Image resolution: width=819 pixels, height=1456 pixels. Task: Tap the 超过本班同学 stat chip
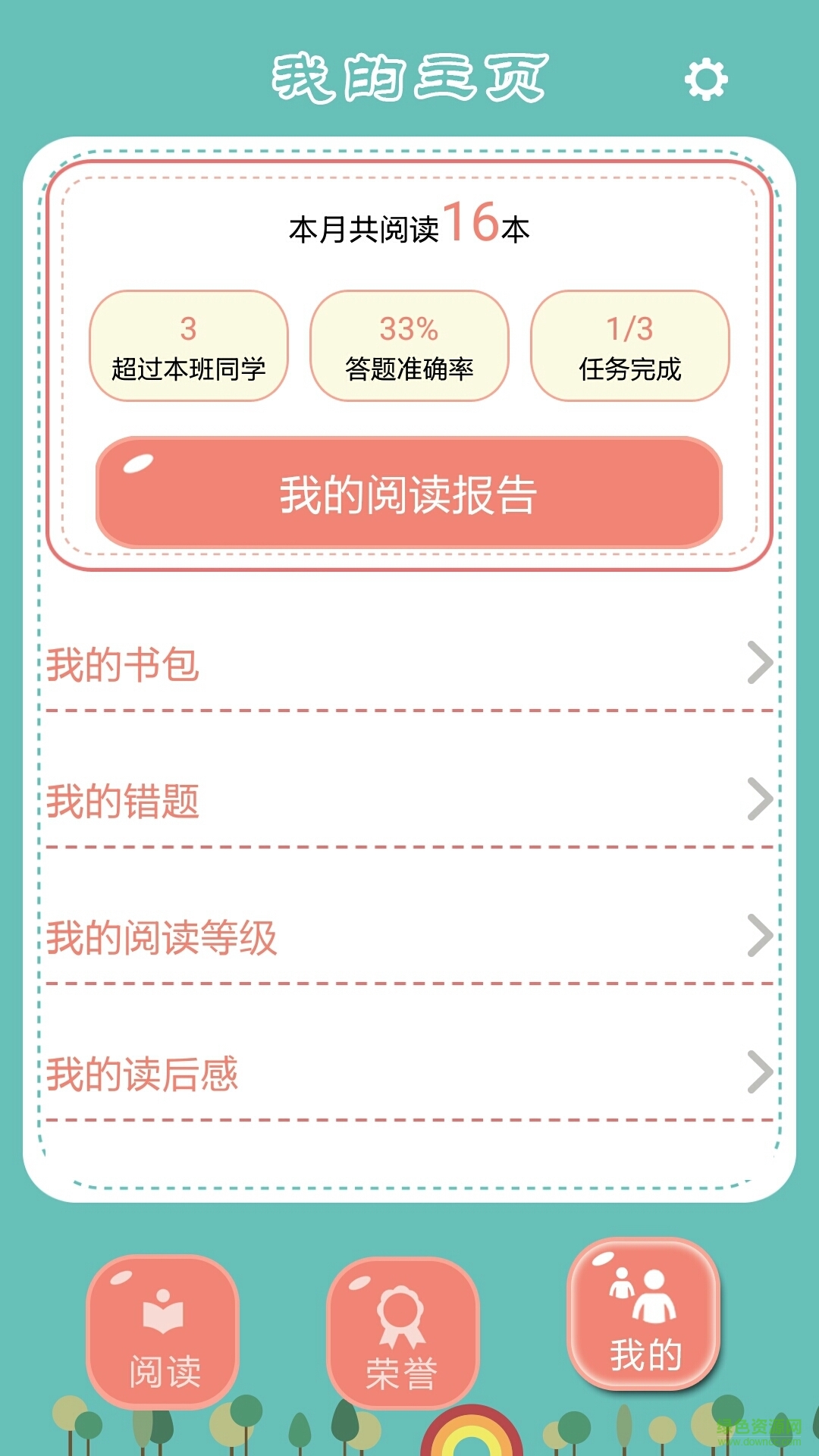tap(189, 347)
